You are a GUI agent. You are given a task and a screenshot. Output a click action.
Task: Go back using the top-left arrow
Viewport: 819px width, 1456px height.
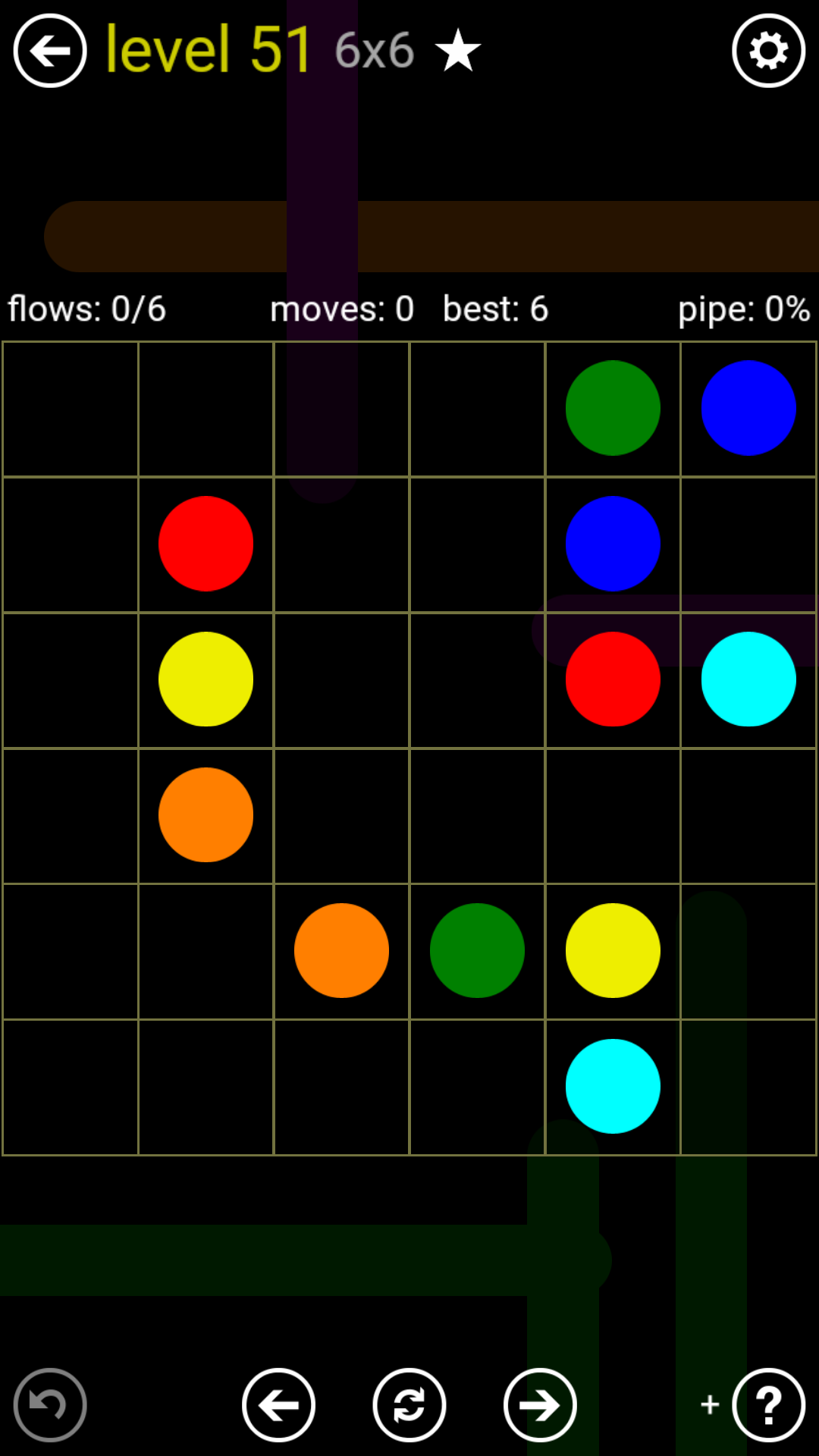[x=50, y=51]
